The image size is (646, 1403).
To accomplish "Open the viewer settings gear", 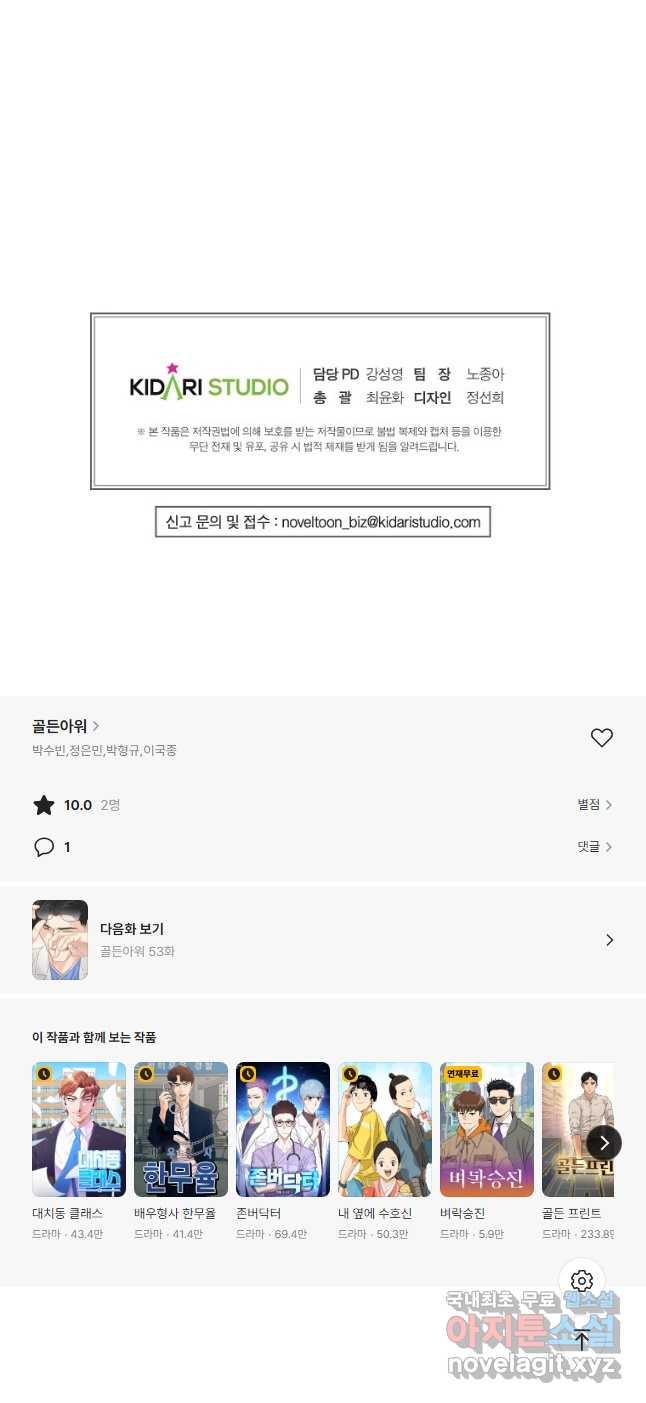I will coord(582,1281).
